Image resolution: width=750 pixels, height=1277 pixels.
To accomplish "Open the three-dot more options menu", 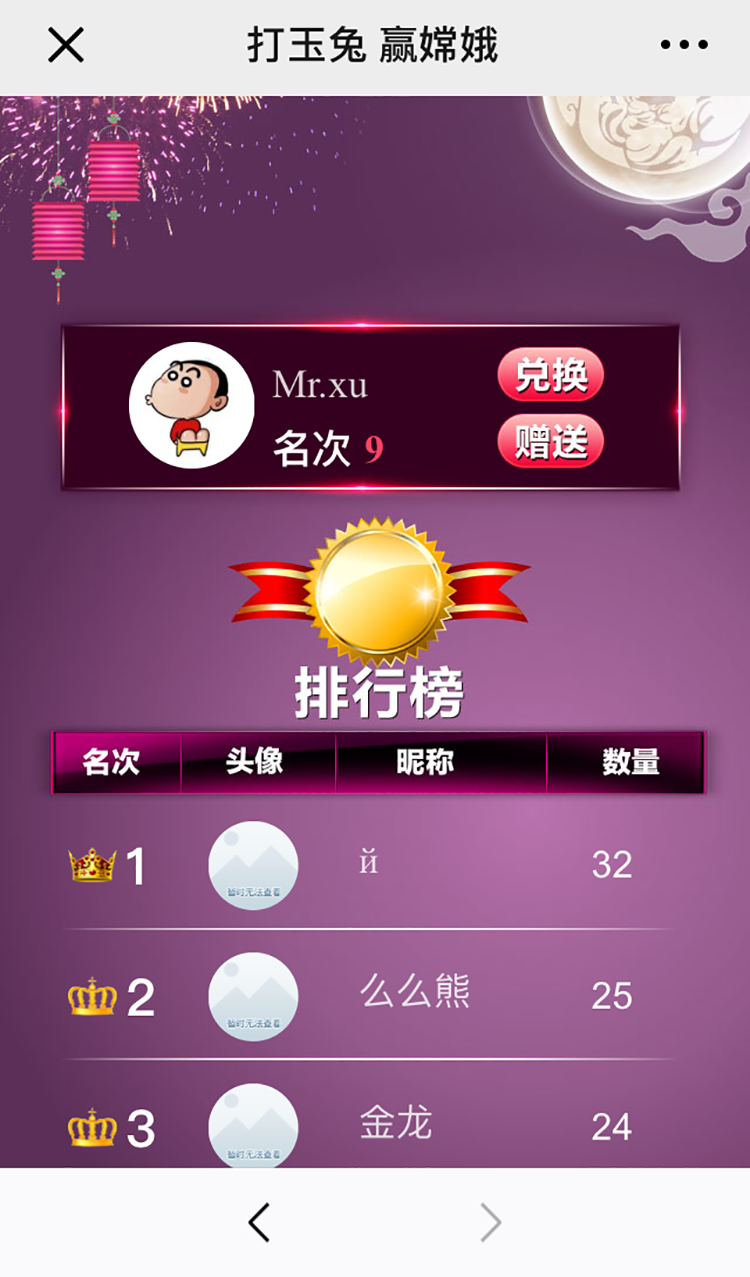I will click(684, 45).
